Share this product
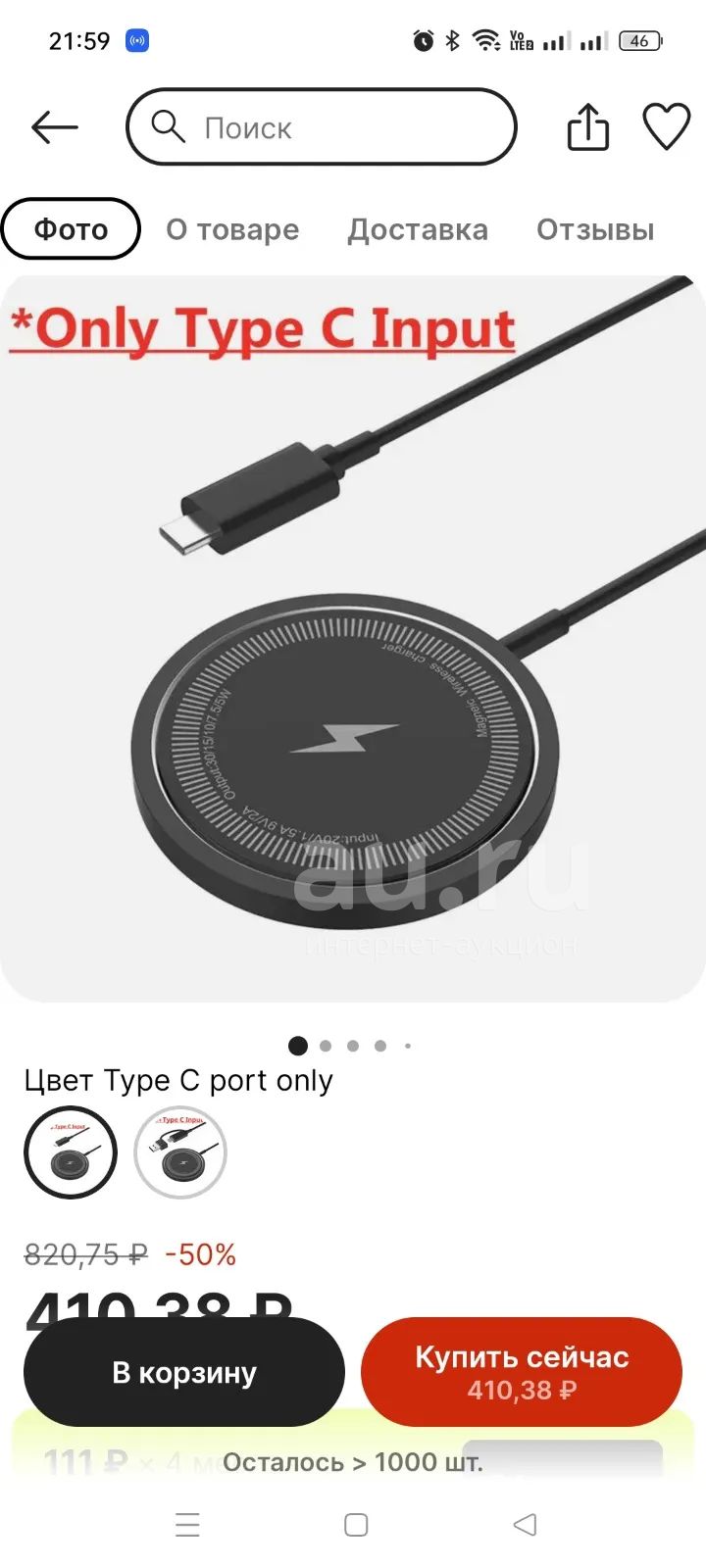The image size is (706, 1568). [588, 127]
